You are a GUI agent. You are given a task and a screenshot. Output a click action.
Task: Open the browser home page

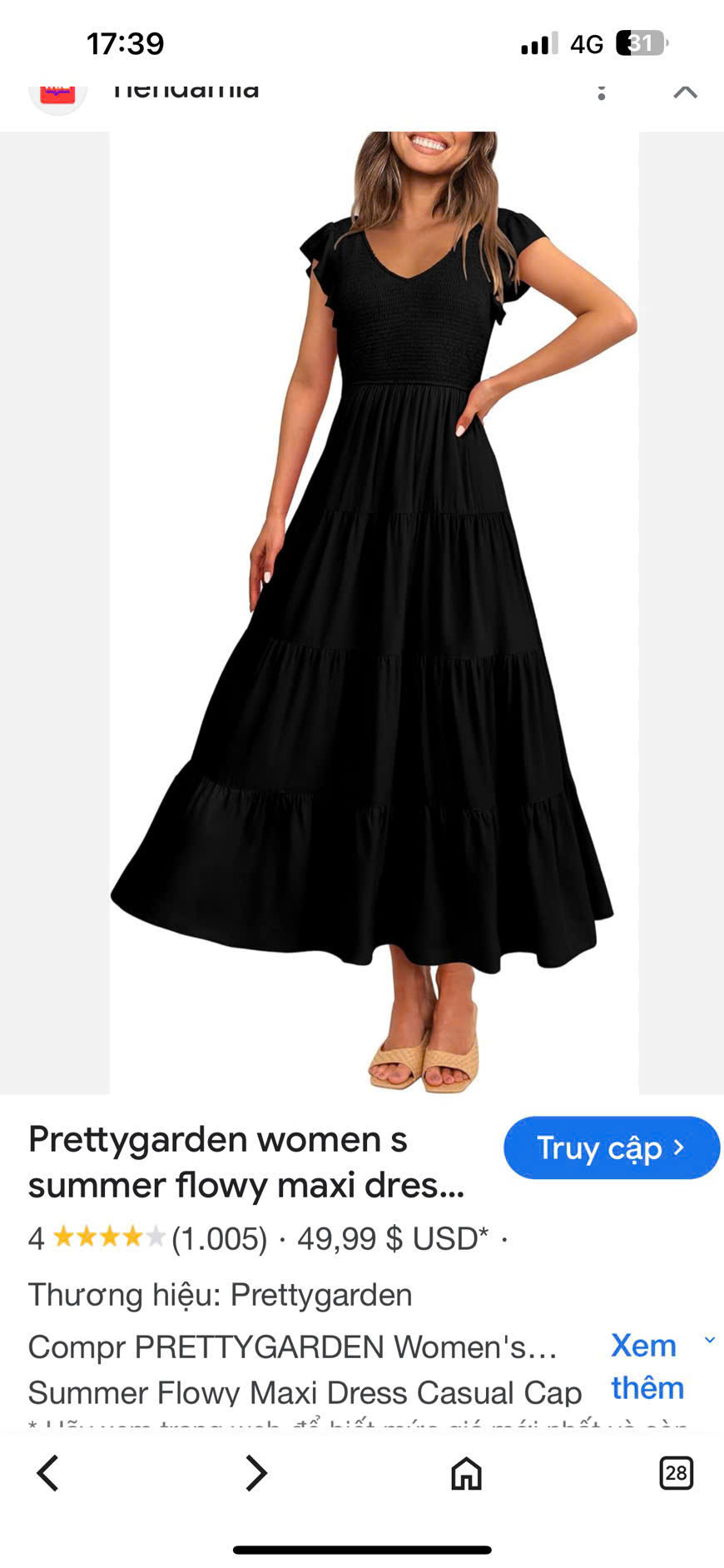[466, 1473]
